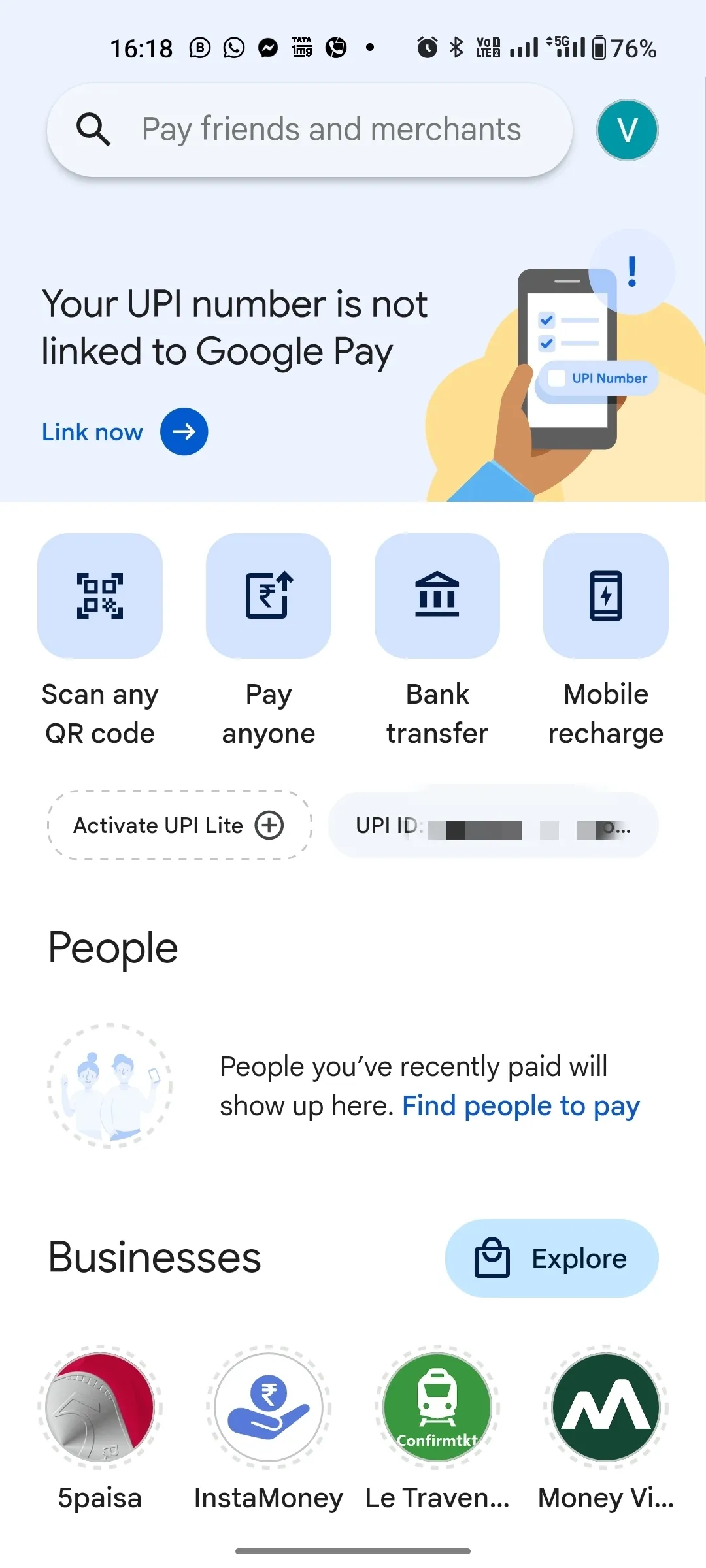Start a Bank transfer

(437, 596)
